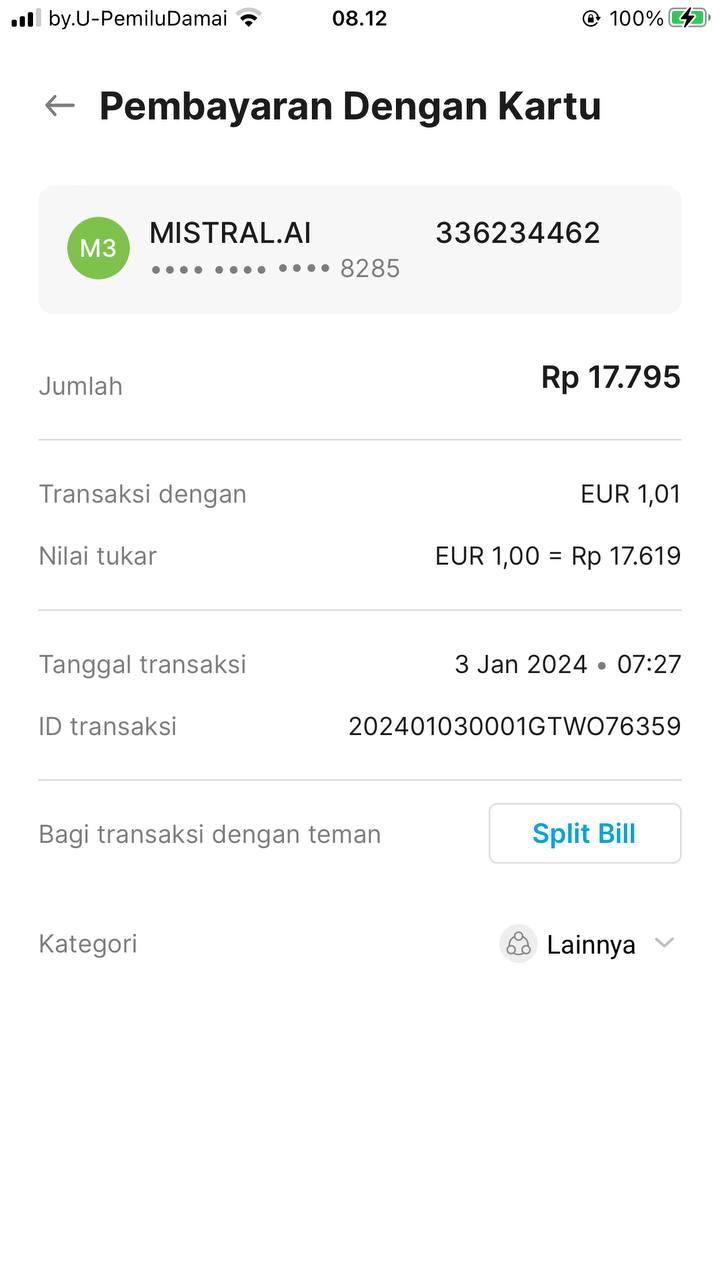The image size is (720, 1280).
Task: Go back using the arrow icon
Action: tap(60, 106)
